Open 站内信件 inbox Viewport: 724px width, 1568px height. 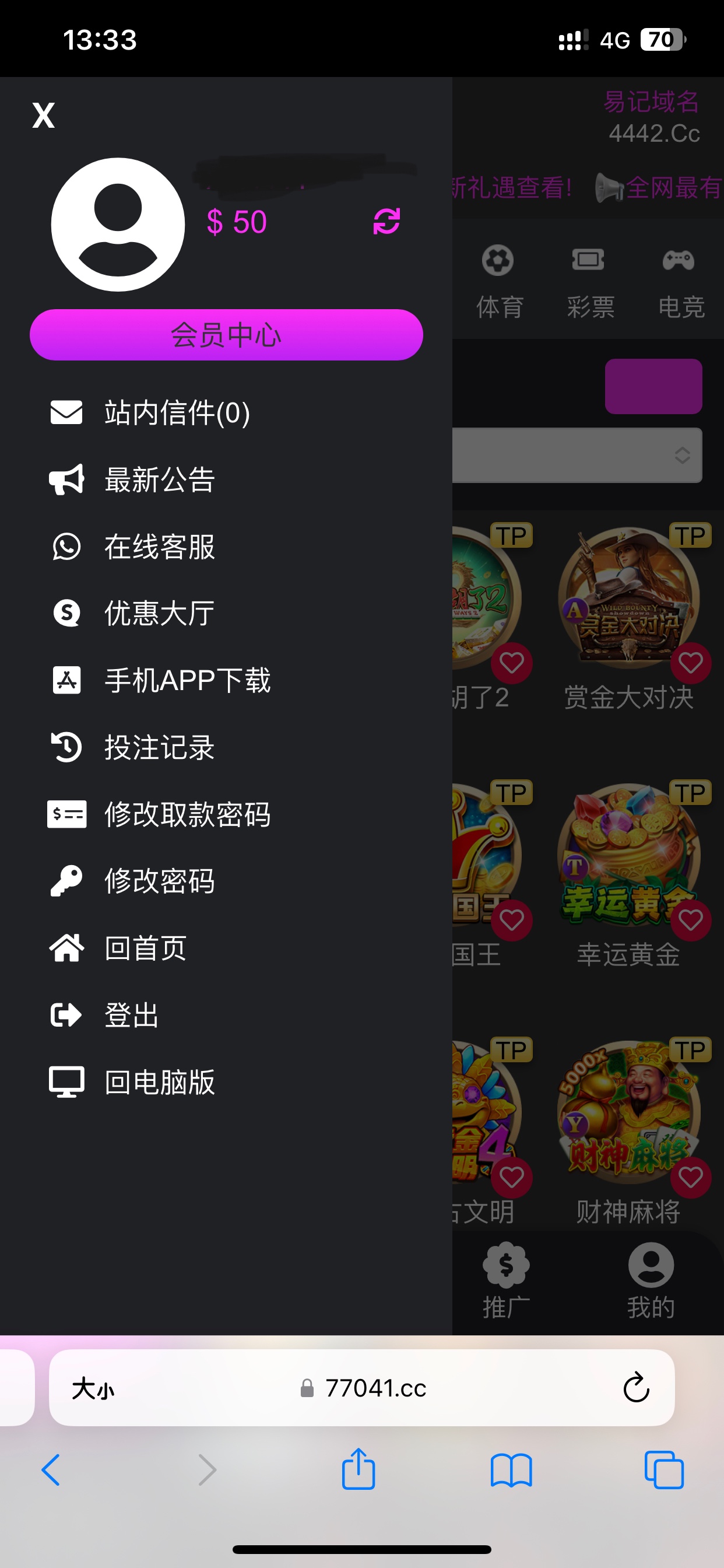pyautogui.click(x=177, y=412)
